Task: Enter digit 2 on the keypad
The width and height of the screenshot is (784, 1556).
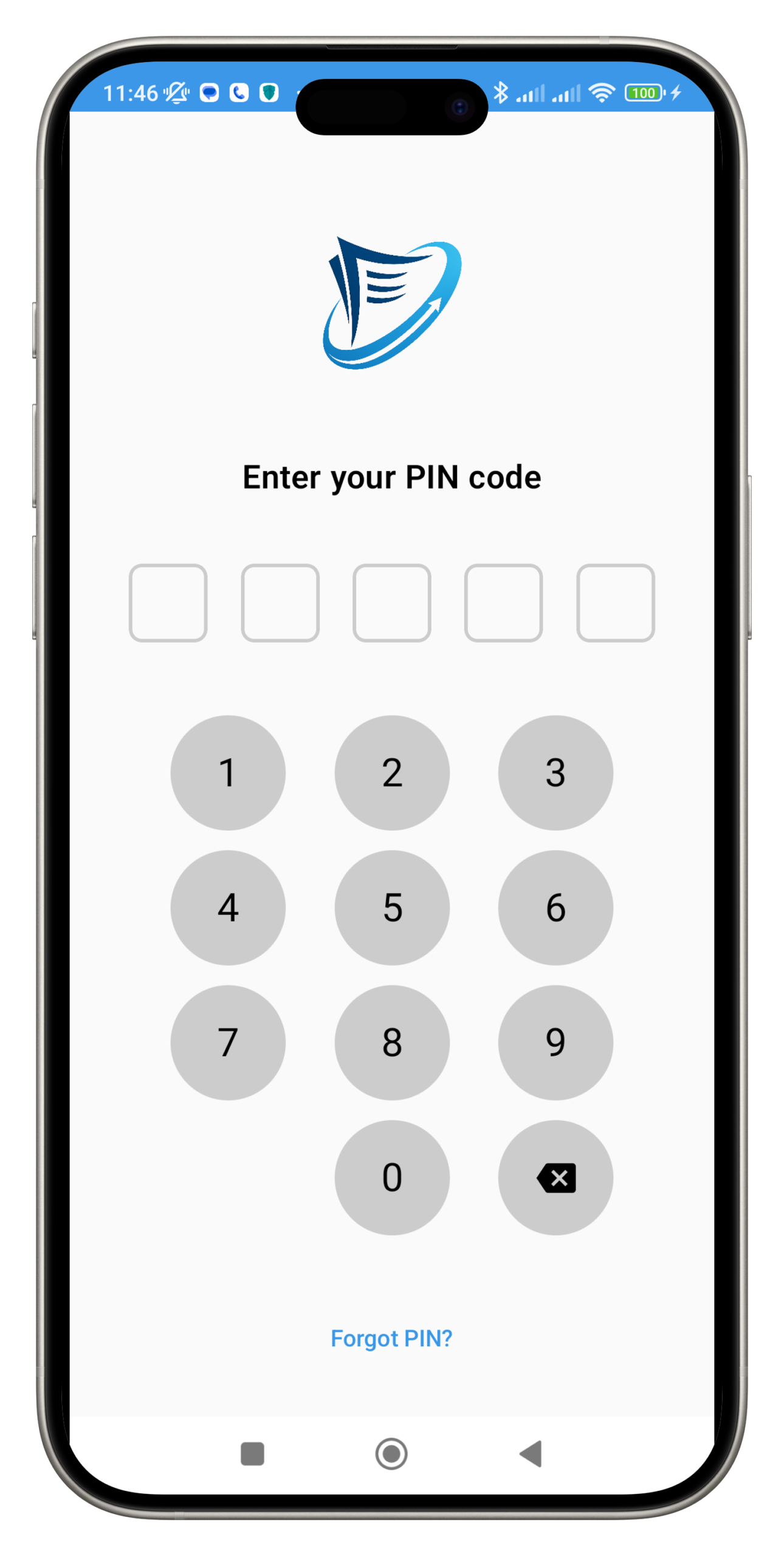Action: click(392, 773)
